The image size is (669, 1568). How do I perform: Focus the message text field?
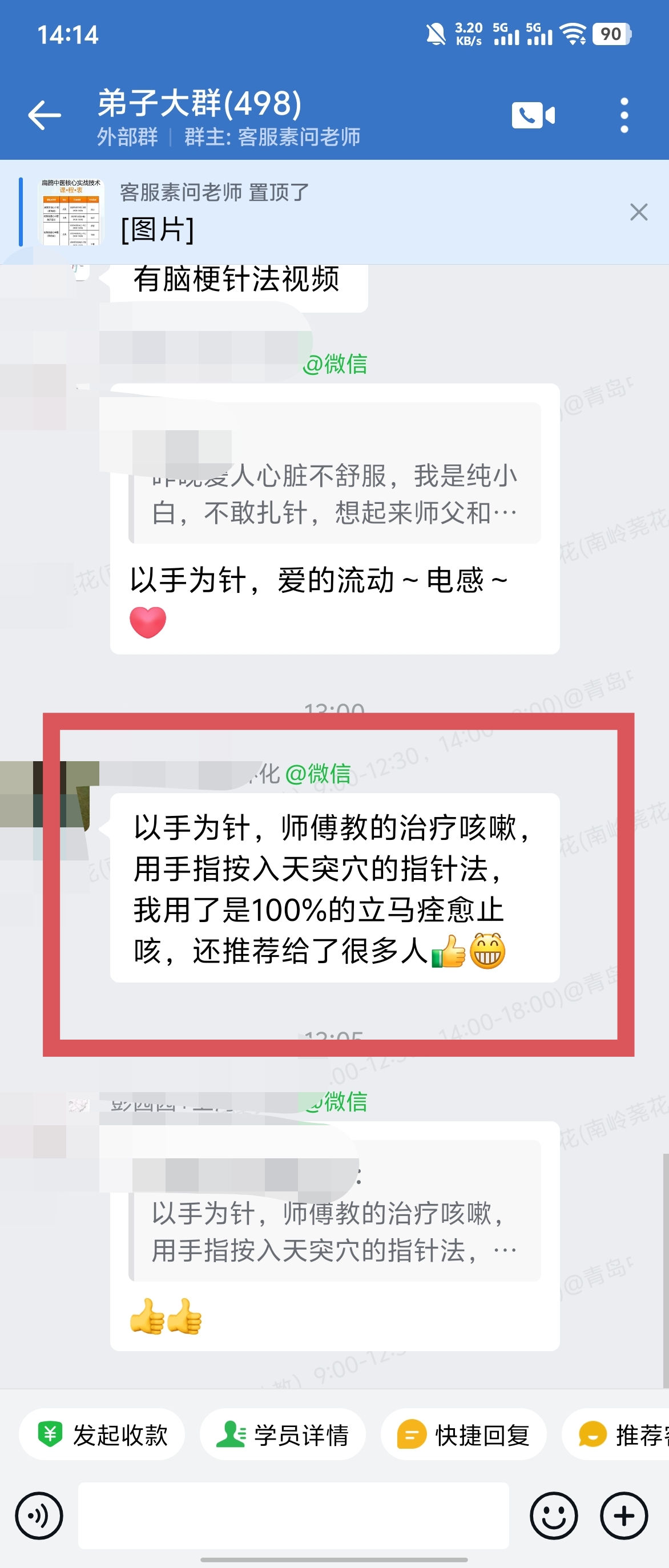[x=293, y=1516]
